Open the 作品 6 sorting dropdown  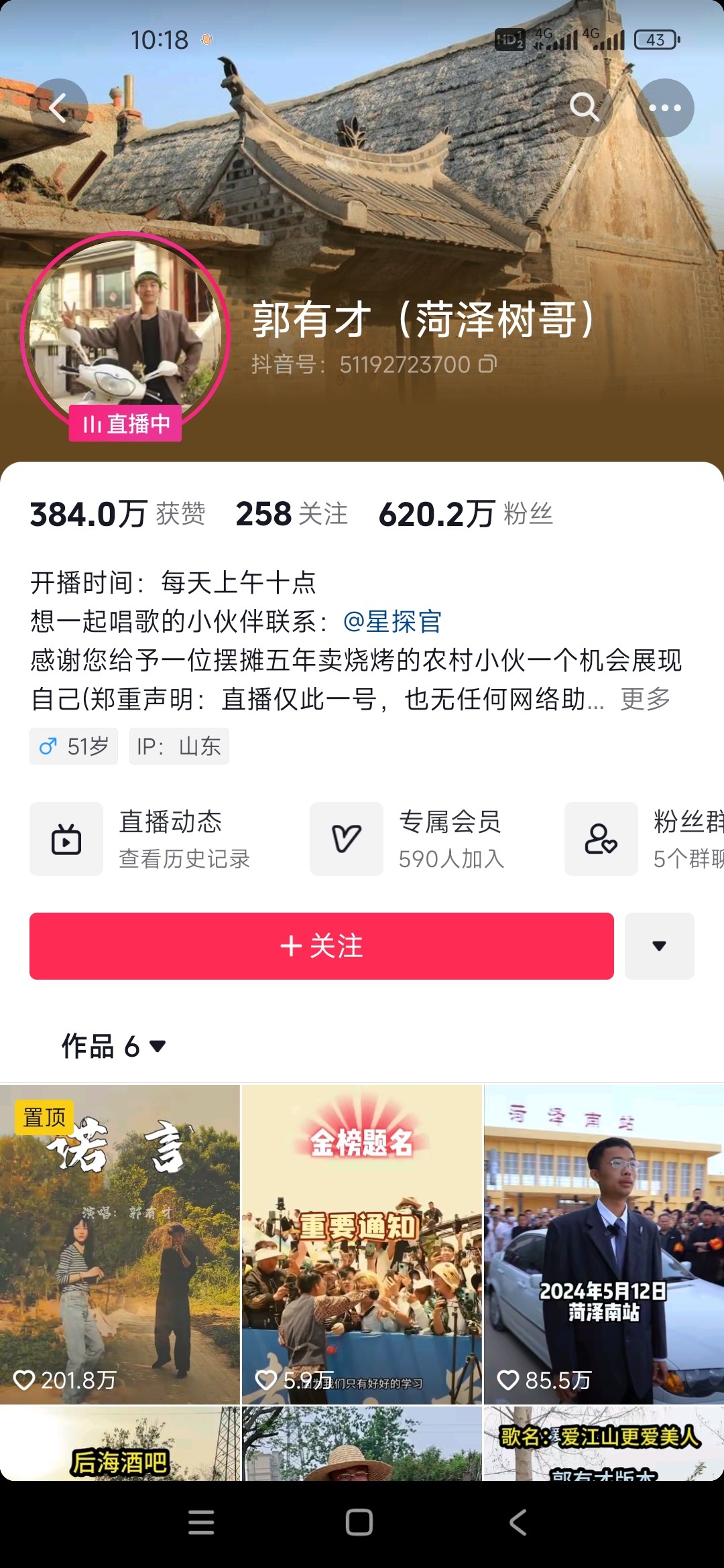coord(114,1046)
